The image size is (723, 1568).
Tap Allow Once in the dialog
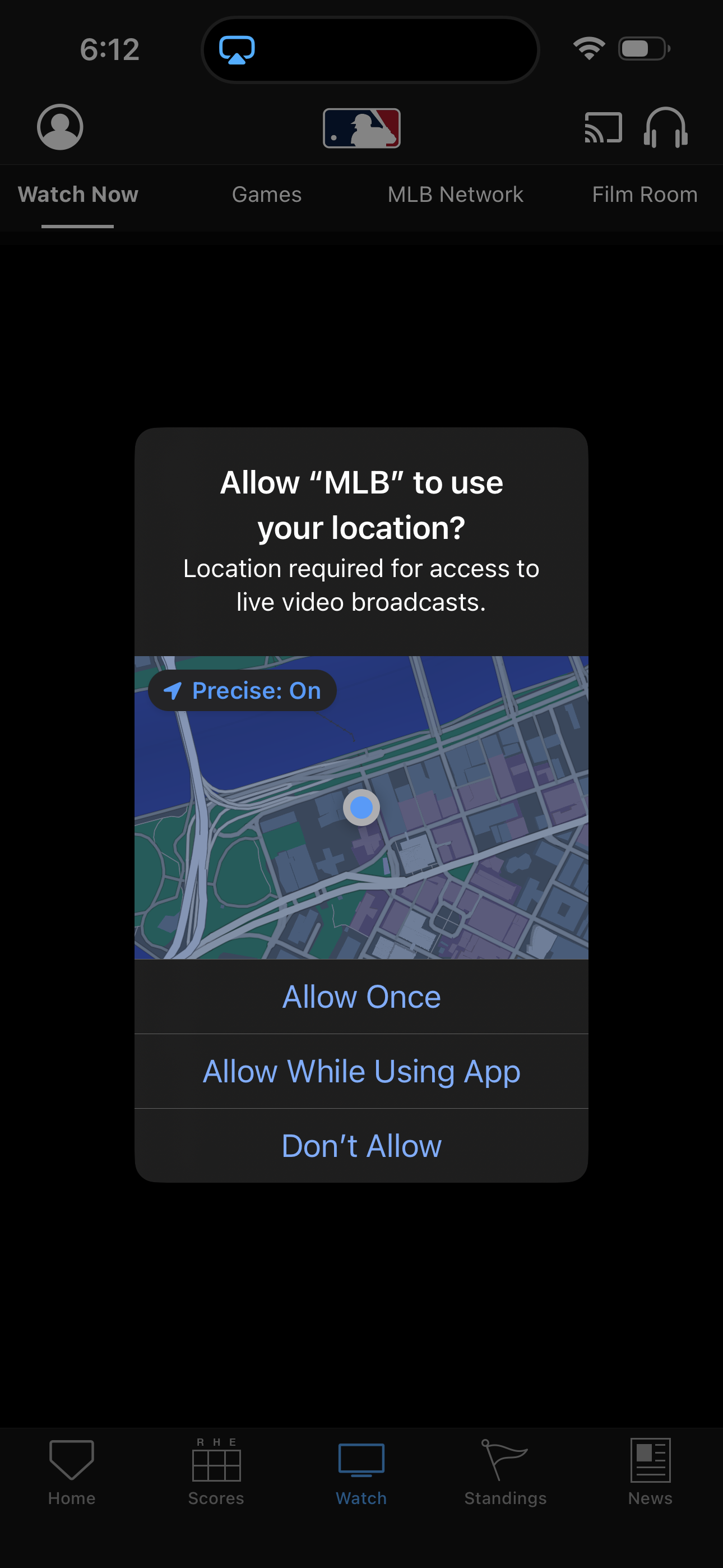[361, 996]
